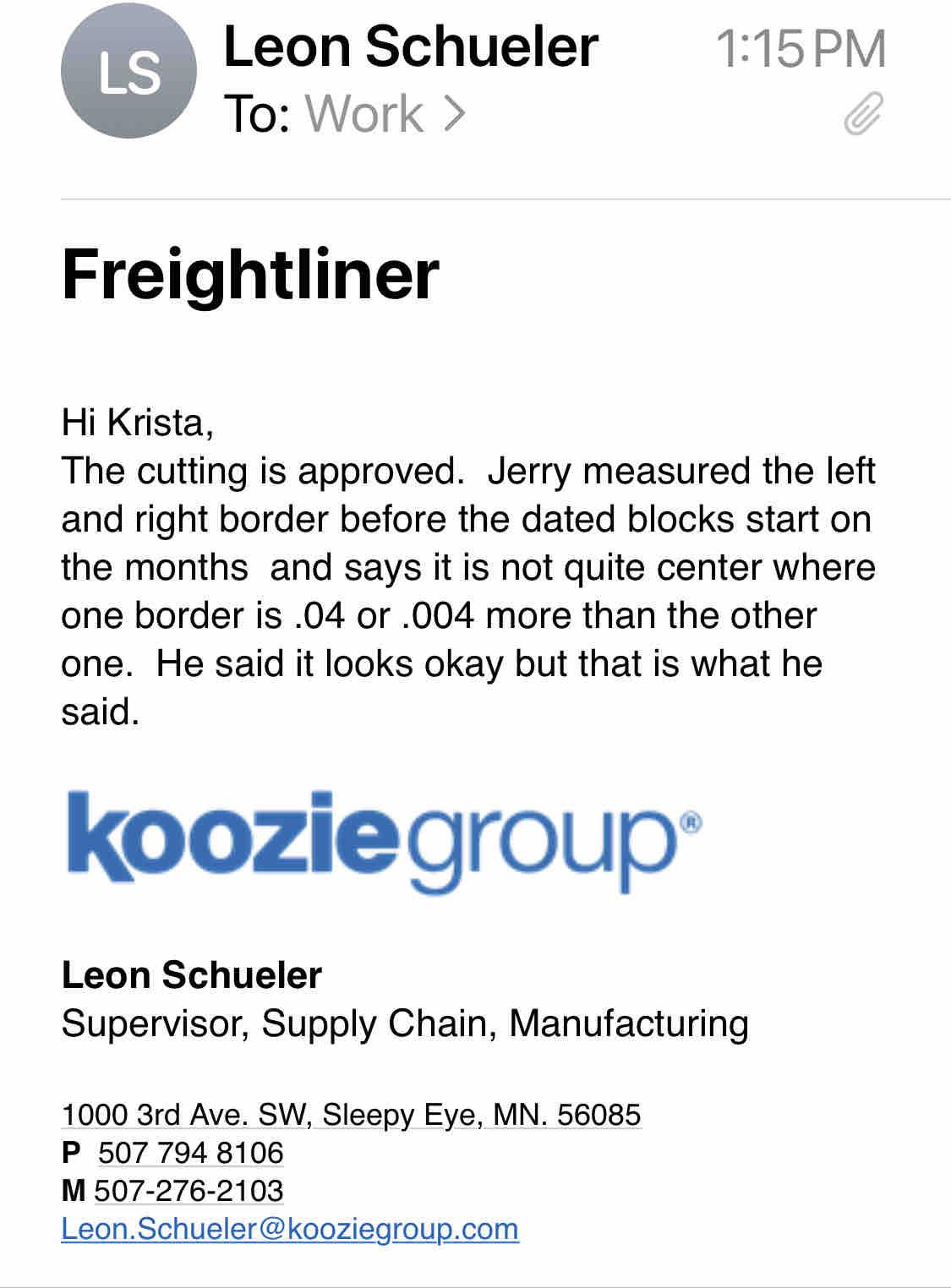Expand the To: Work recipient details

click(x=385, y=113)
